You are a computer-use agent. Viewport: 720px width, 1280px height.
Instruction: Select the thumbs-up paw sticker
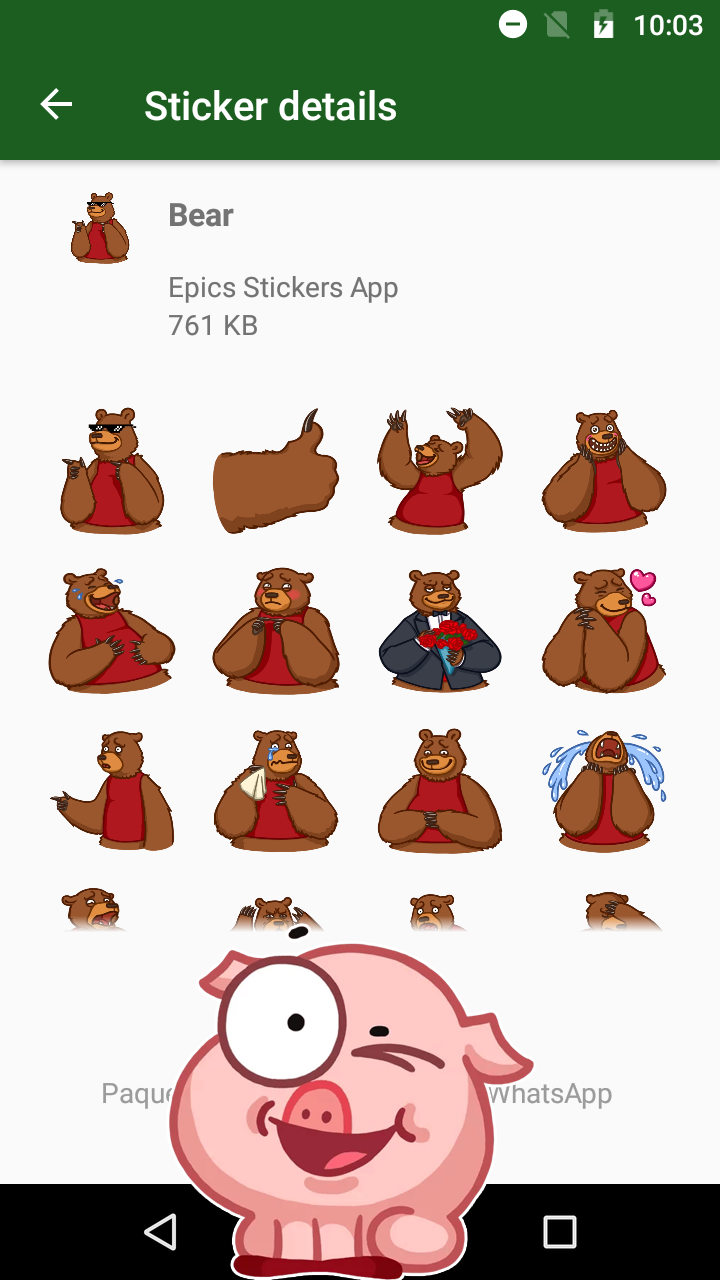[276, 470]
